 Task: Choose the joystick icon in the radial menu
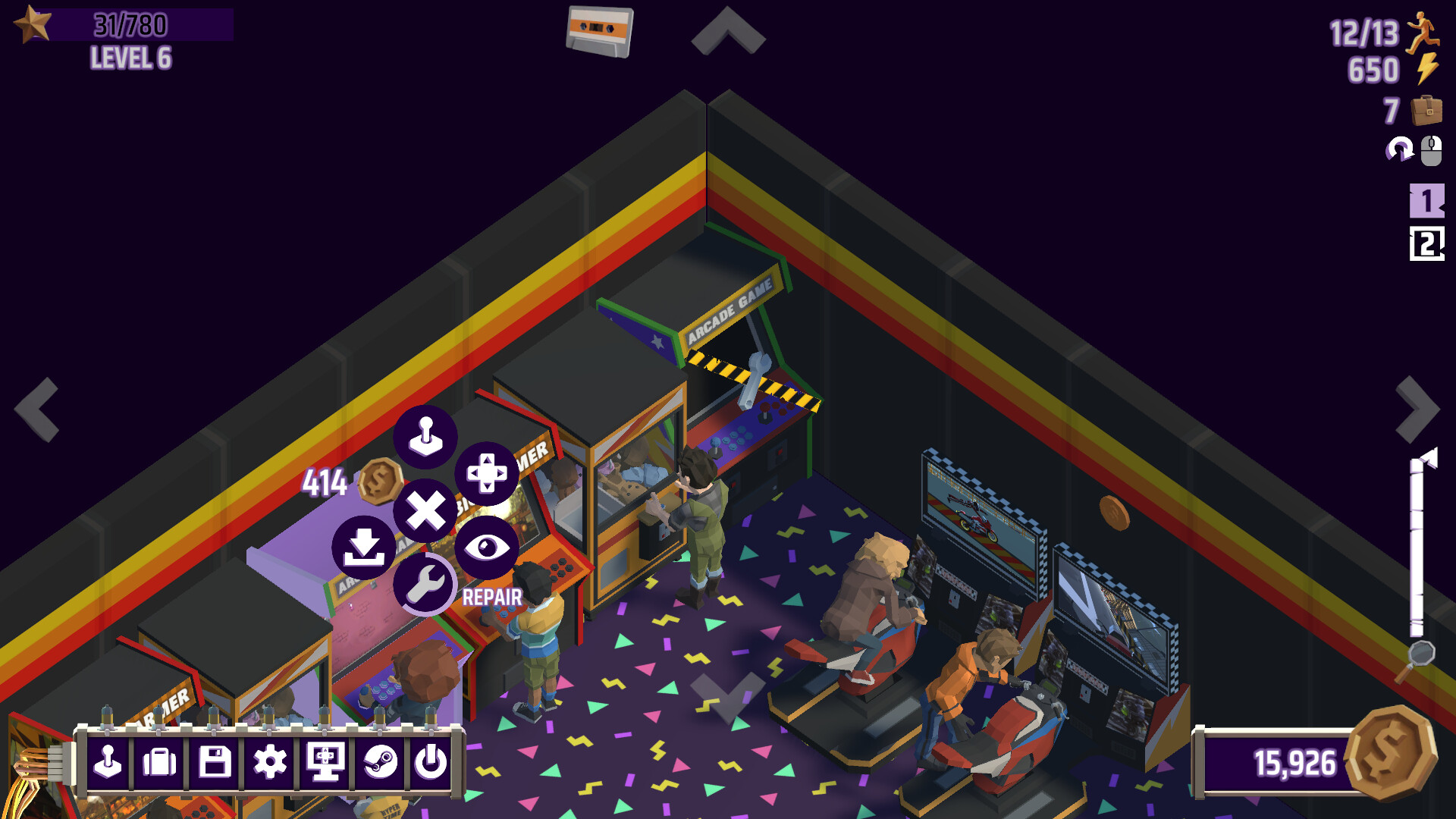pos(425,437)
